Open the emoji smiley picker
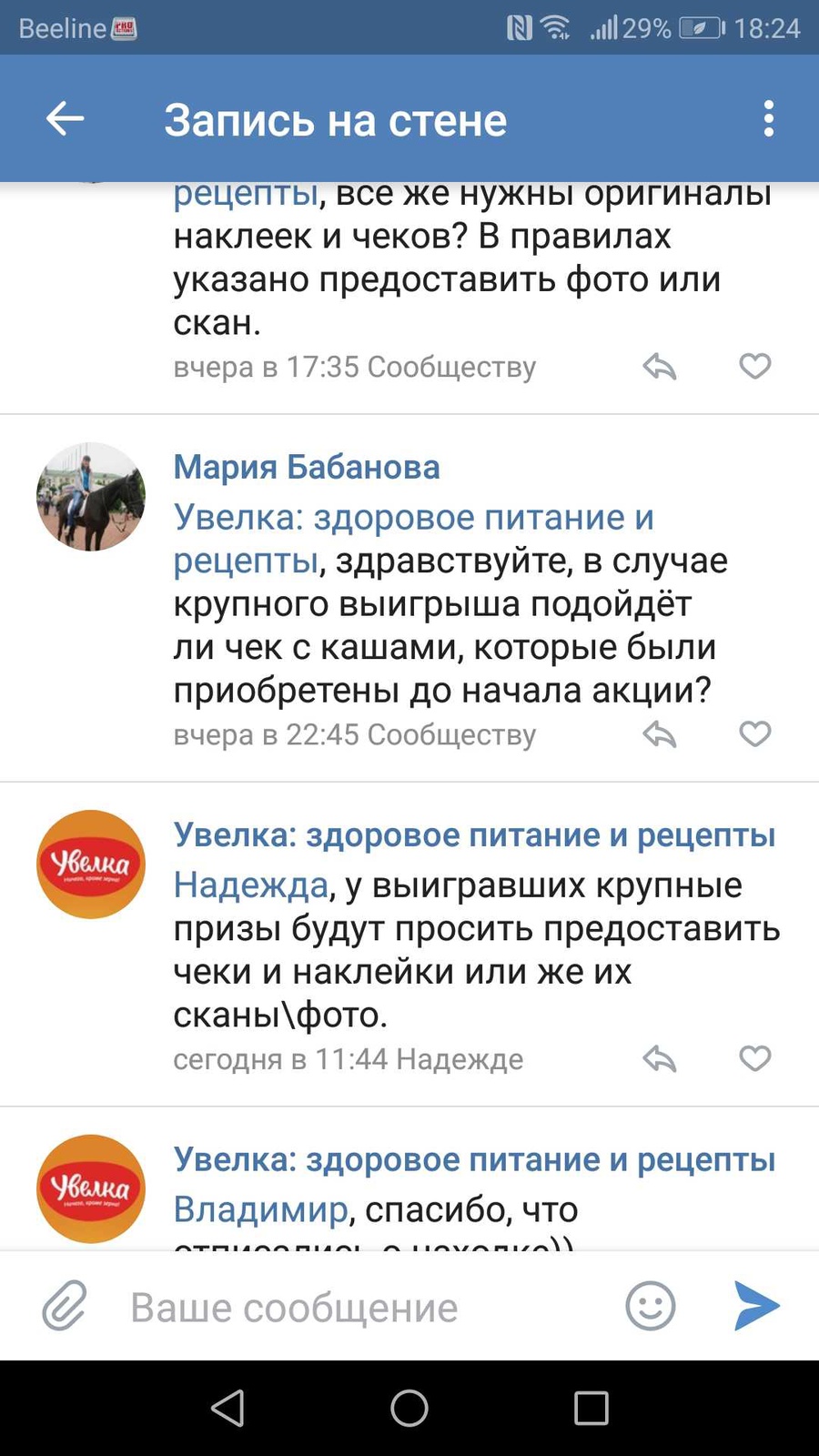 click(x=651, y=1307)
